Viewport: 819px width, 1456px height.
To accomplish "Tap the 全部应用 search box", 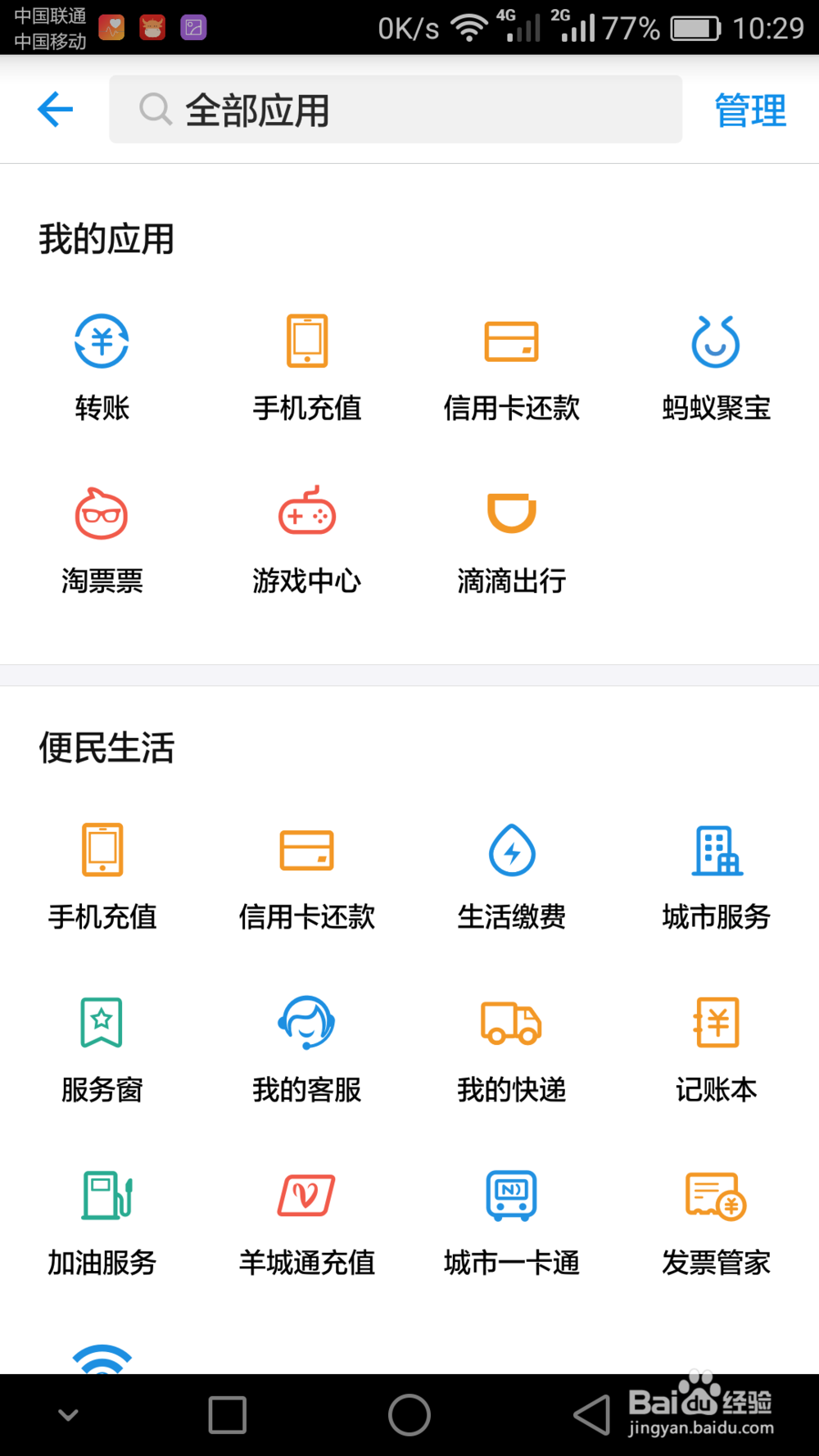I will coord(396,109).
